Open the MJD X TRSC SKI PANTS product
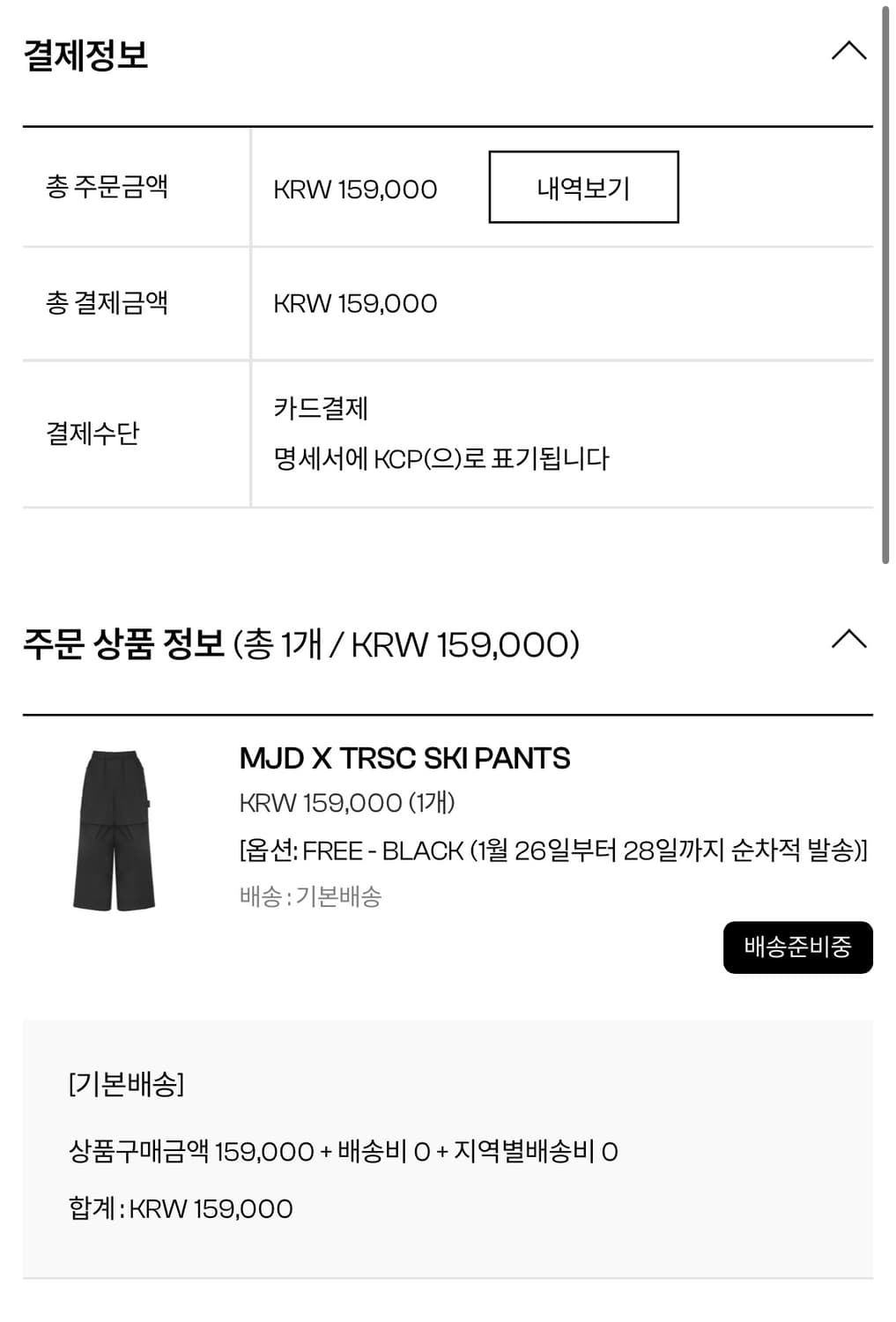Screen dimensions: 896x1322 (404, 757)
